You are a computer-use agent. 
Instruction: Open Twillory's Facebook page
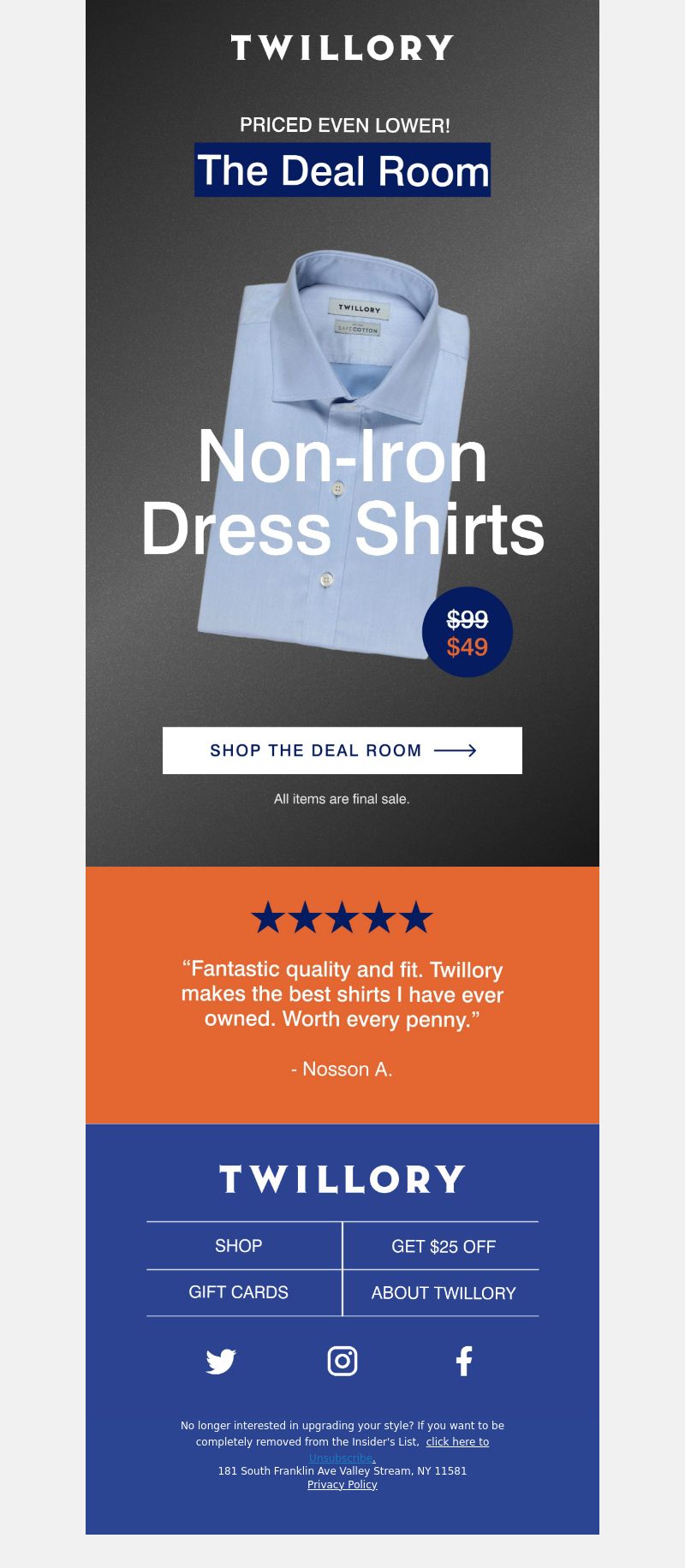tap(464, 1361)
